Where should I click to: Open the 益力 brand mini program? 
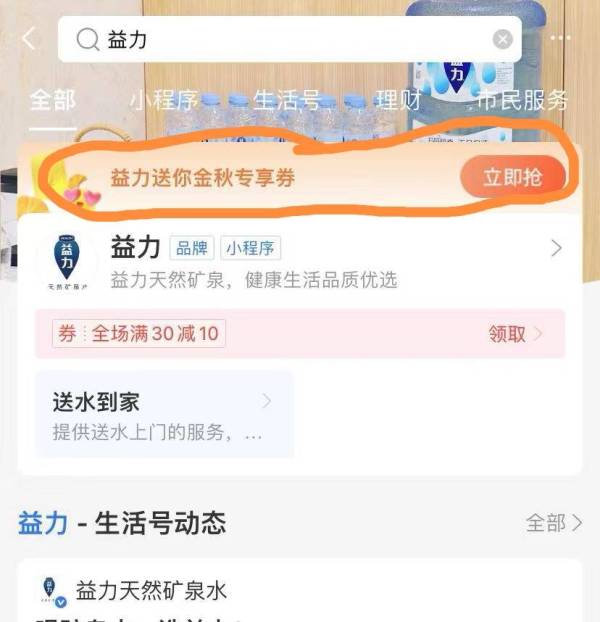pos(300,260)
